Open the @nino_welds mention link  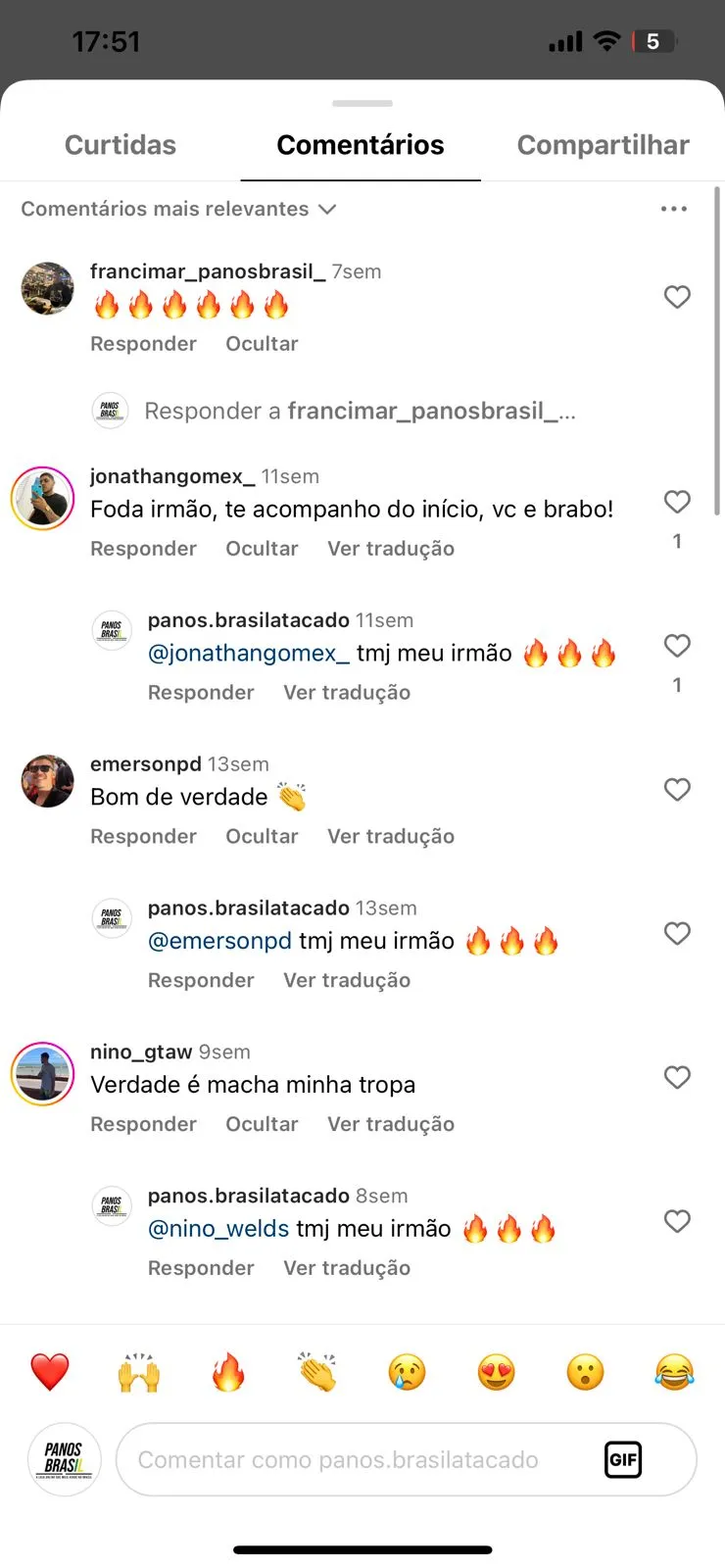pos(218,1229)
